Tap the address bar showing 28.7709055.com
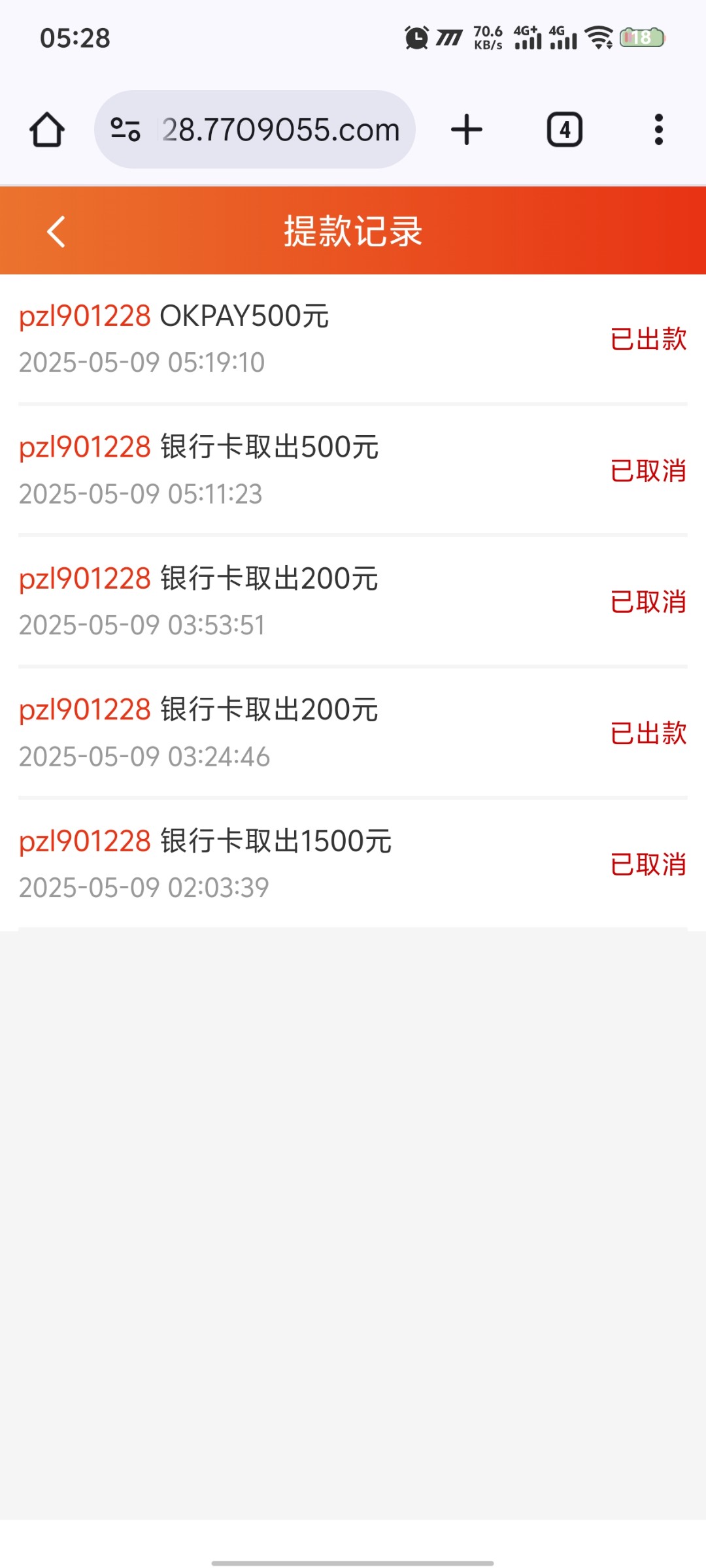 pyautogui.click(x=281, y=129)
